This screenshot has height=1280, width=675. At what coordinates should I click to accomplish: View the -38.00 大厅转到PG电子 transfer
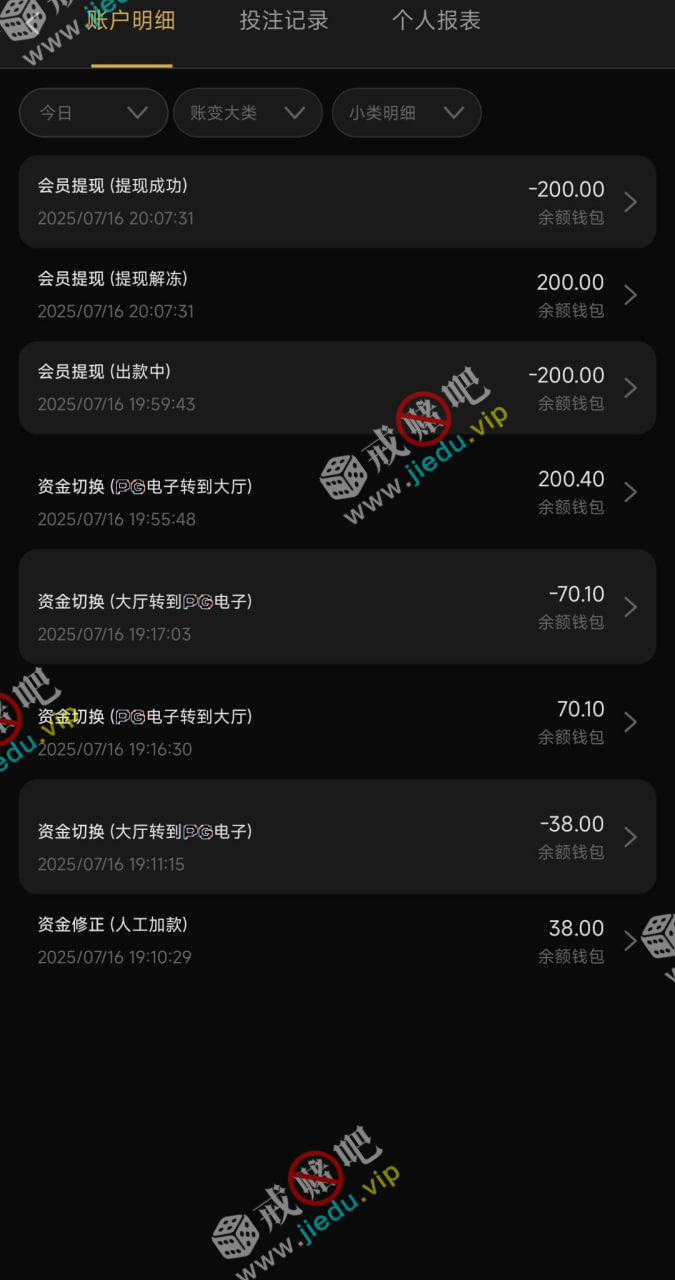[x=337, y=837]
